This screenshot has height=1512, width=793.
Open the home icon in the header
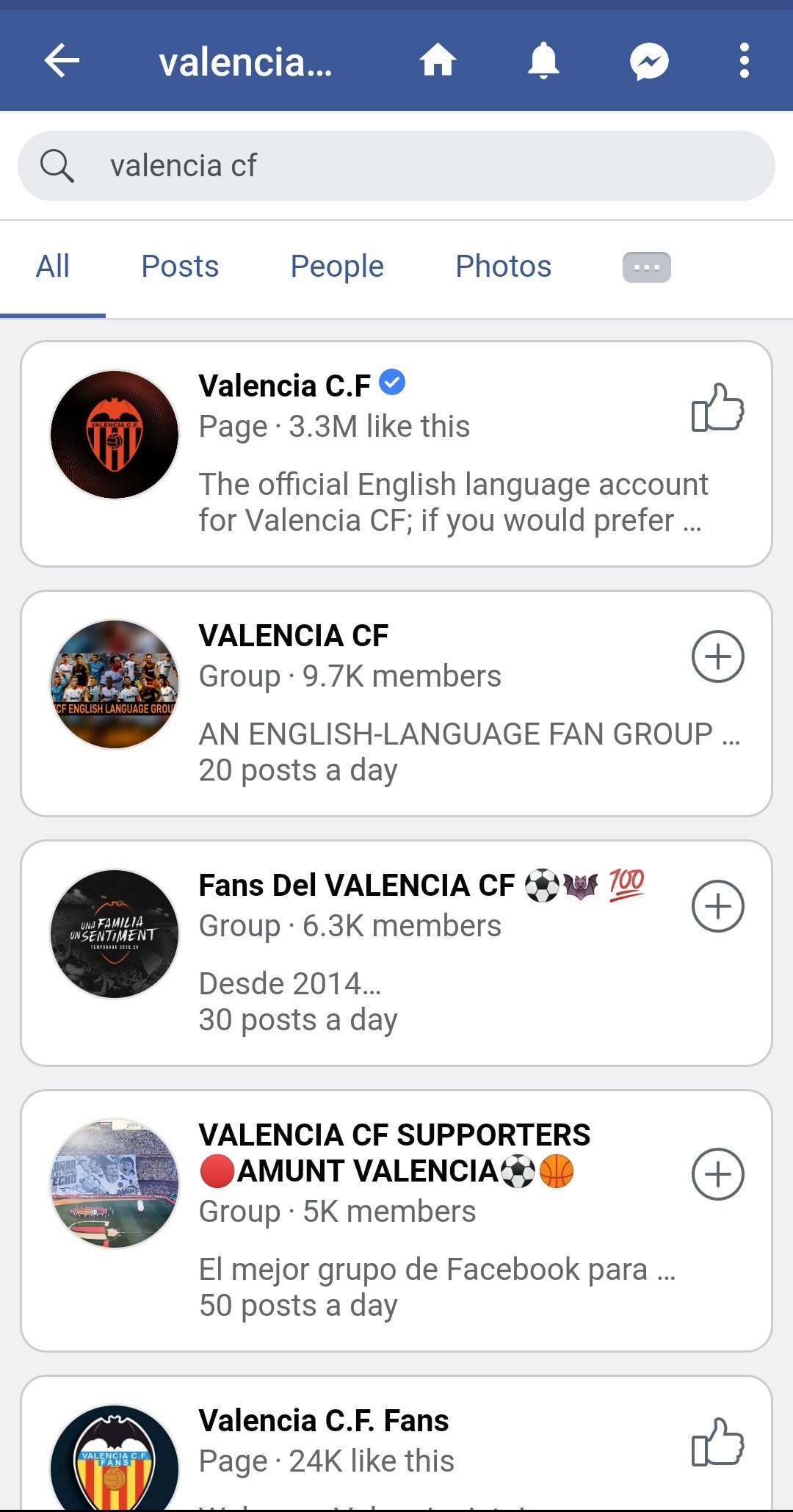pyautogui.click(x=438, y=60)
